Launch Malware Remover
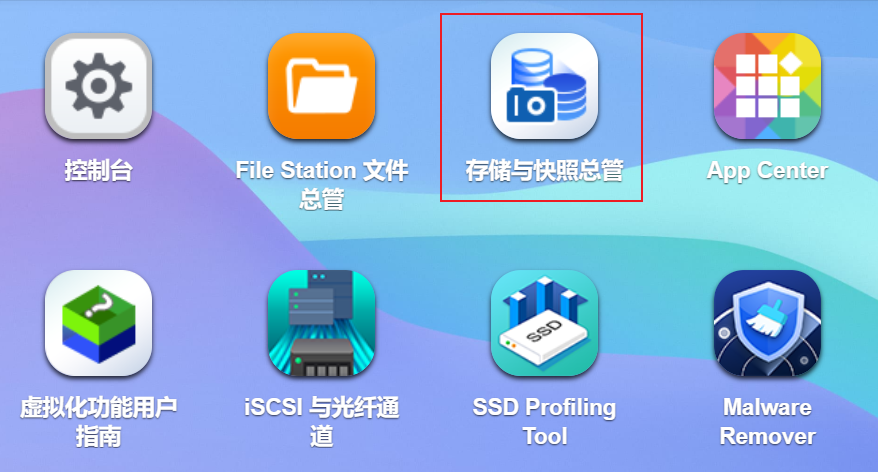878x472 pixels. [x=767, y=323]
